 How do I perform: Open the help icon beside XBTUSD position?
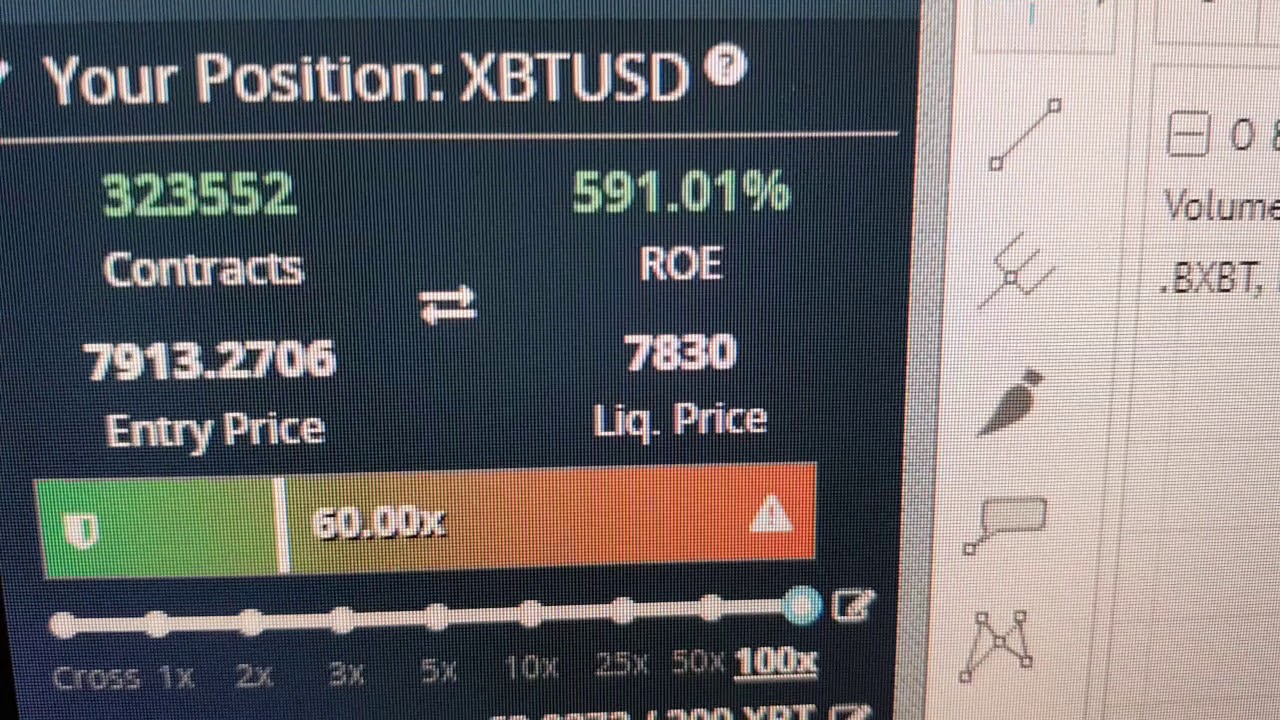[725, 66]
